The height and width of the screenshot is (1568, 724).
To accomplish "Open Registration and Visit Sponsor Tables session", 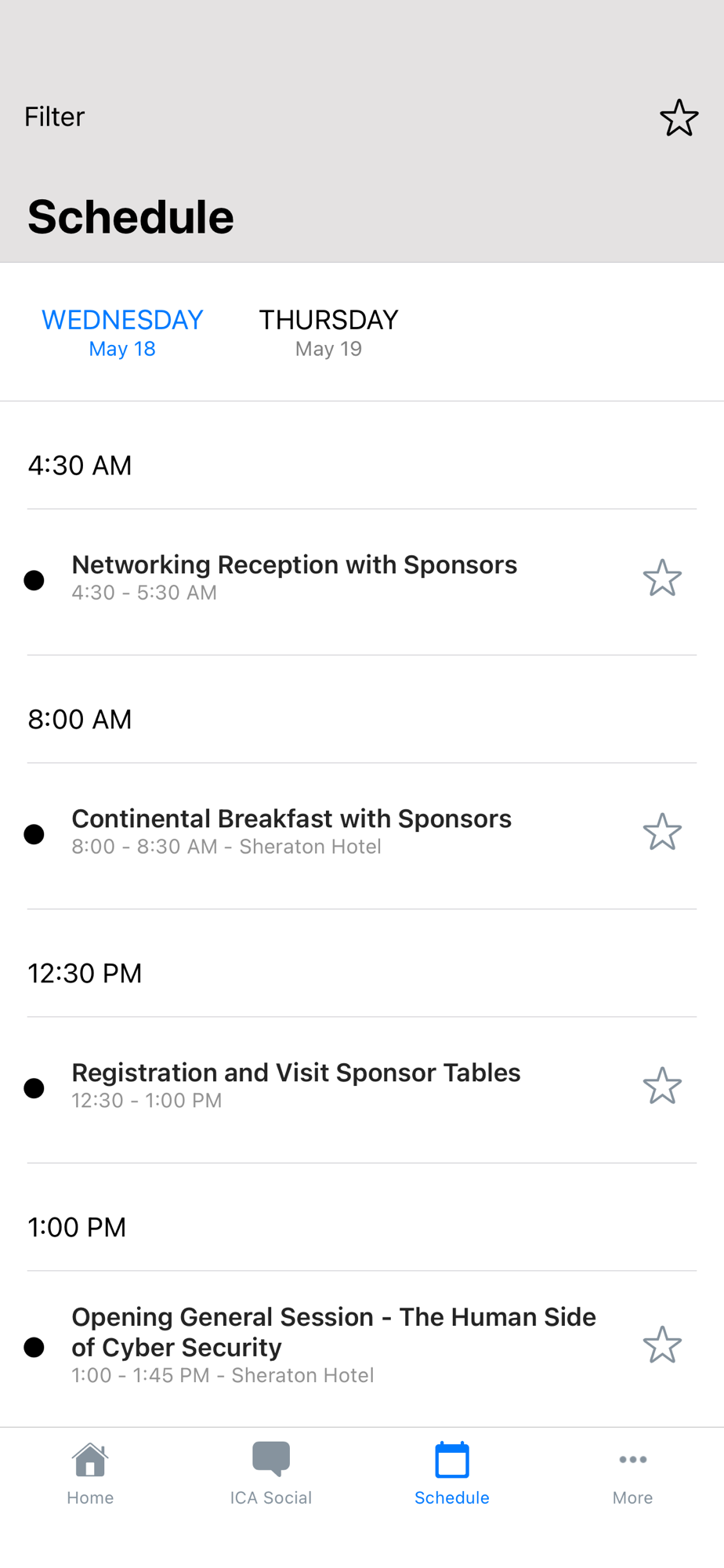I will (x=295, y=1085).
